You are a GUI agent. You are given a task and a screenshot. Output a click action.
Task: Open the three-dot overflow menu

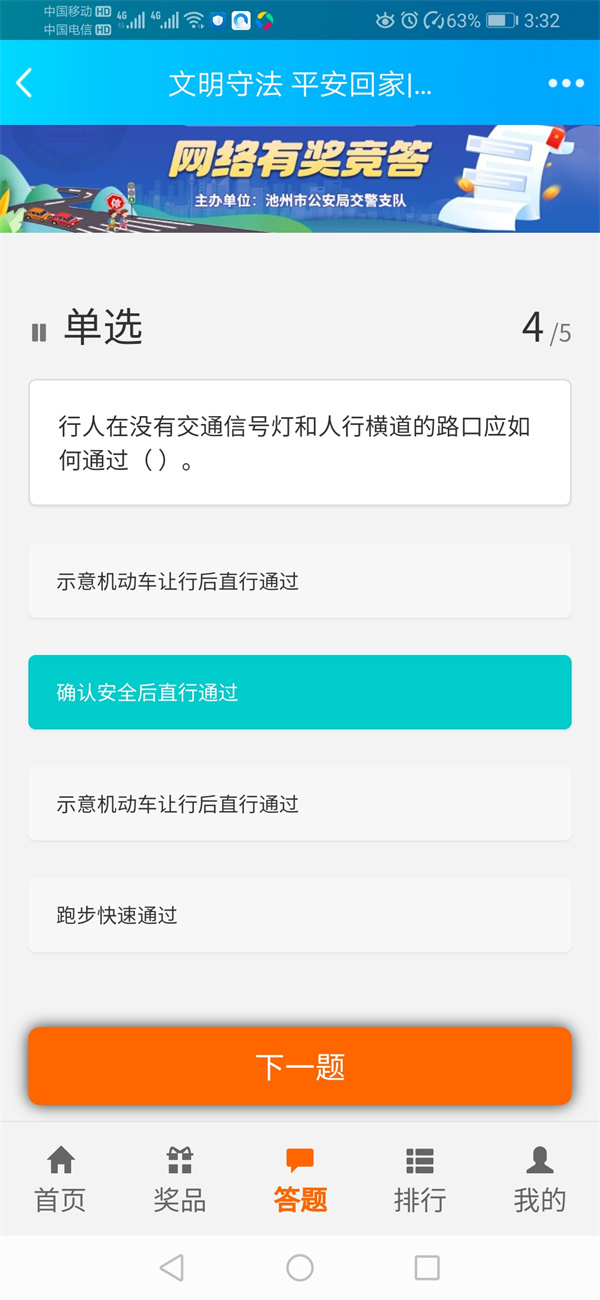(566, 83)
